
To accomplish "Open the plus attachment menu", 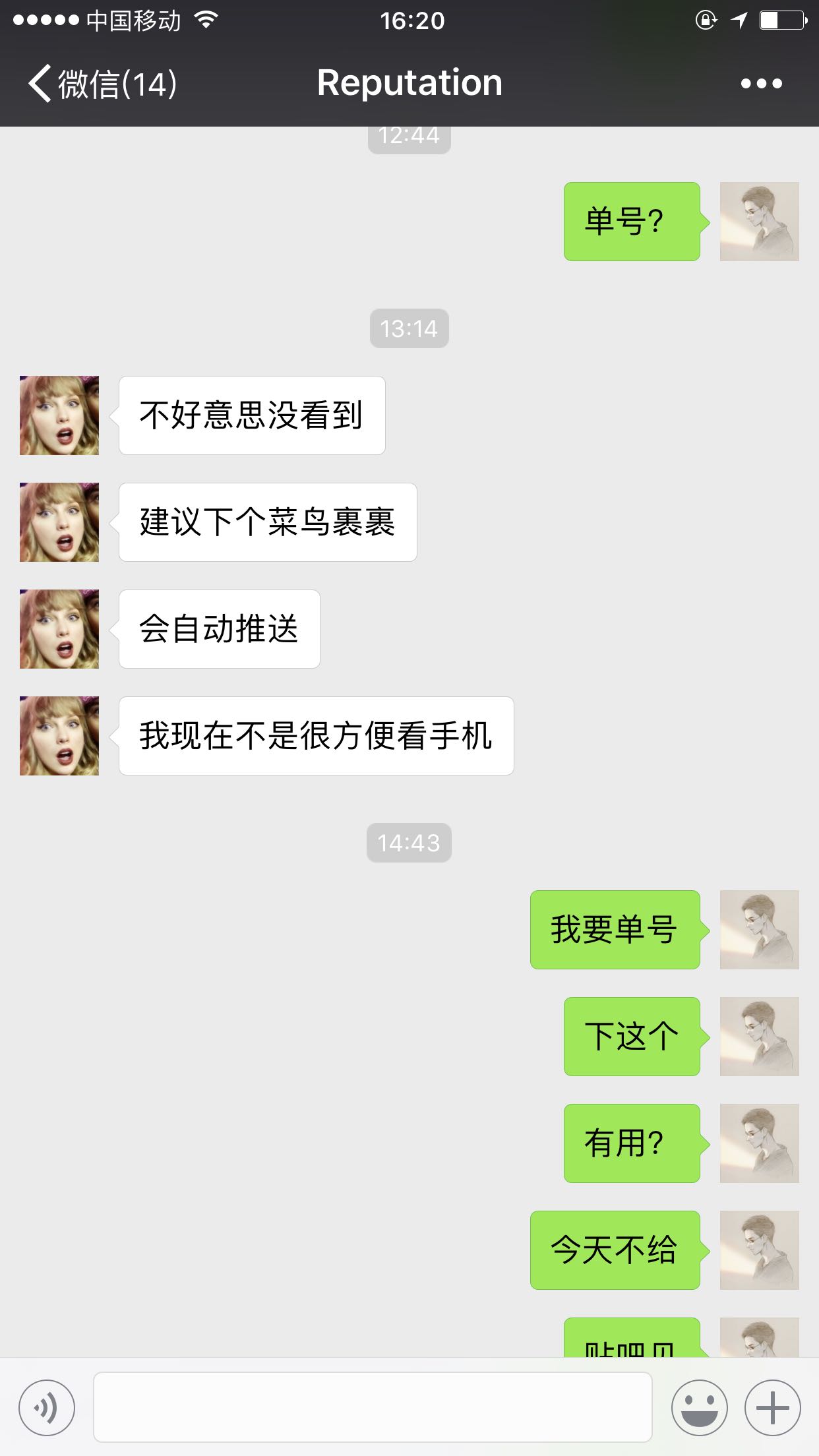I will tap(773, 1408).
